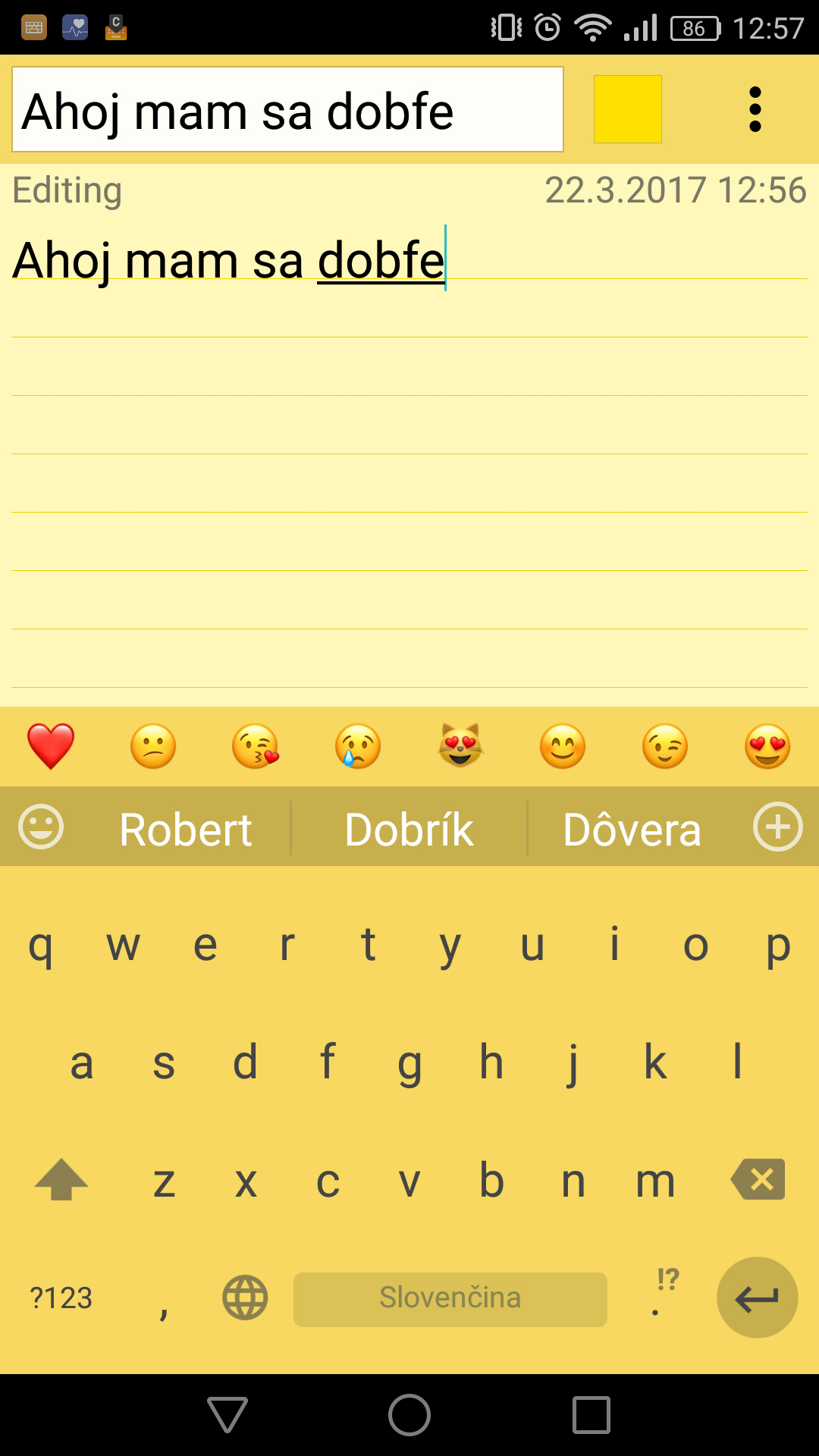
Task: Hit the enter key for a new line
Action: pyautogui.click(x=757, y=1298)
